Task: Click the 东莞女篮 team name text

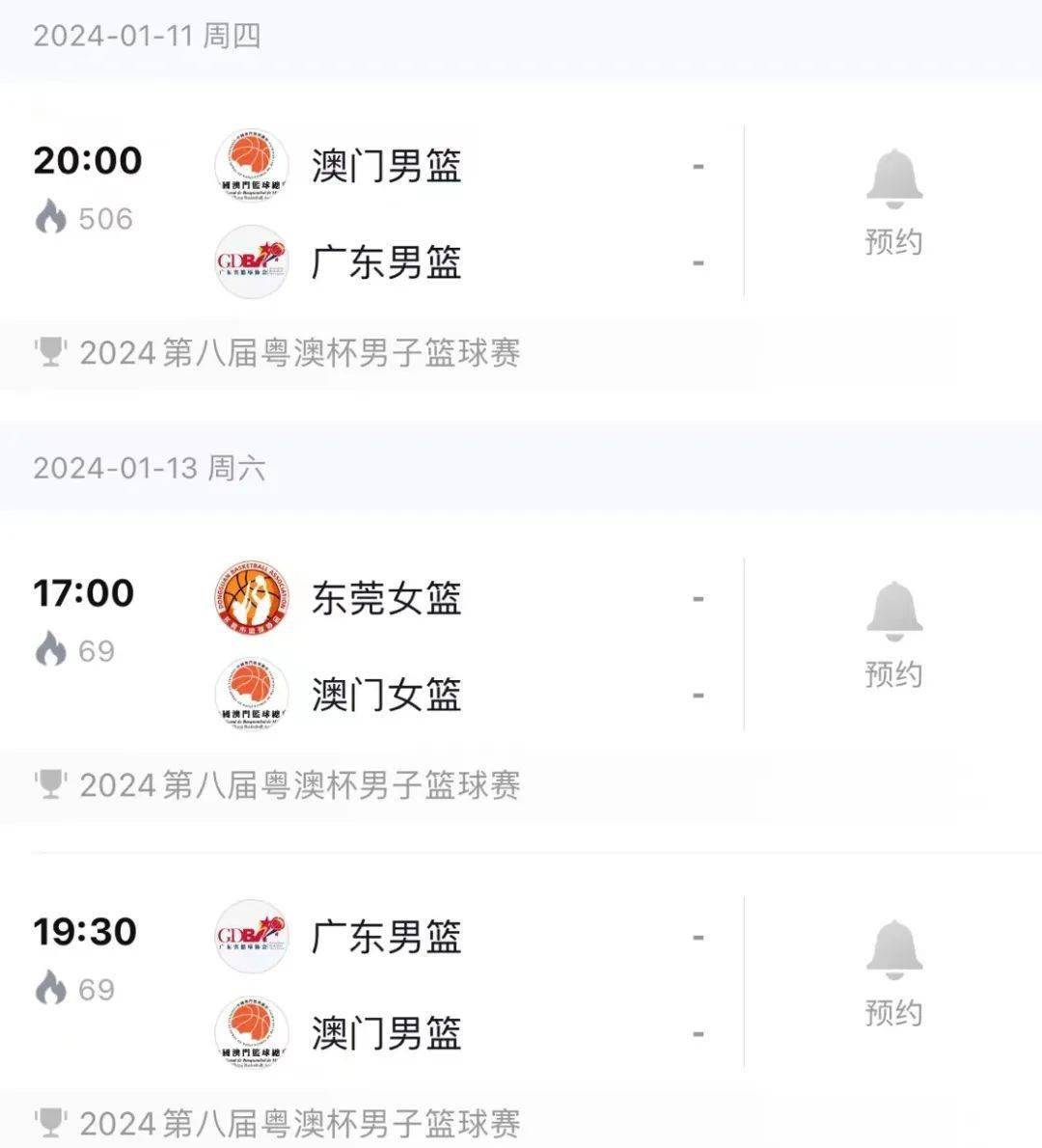Action: click(x=384, y=599)
